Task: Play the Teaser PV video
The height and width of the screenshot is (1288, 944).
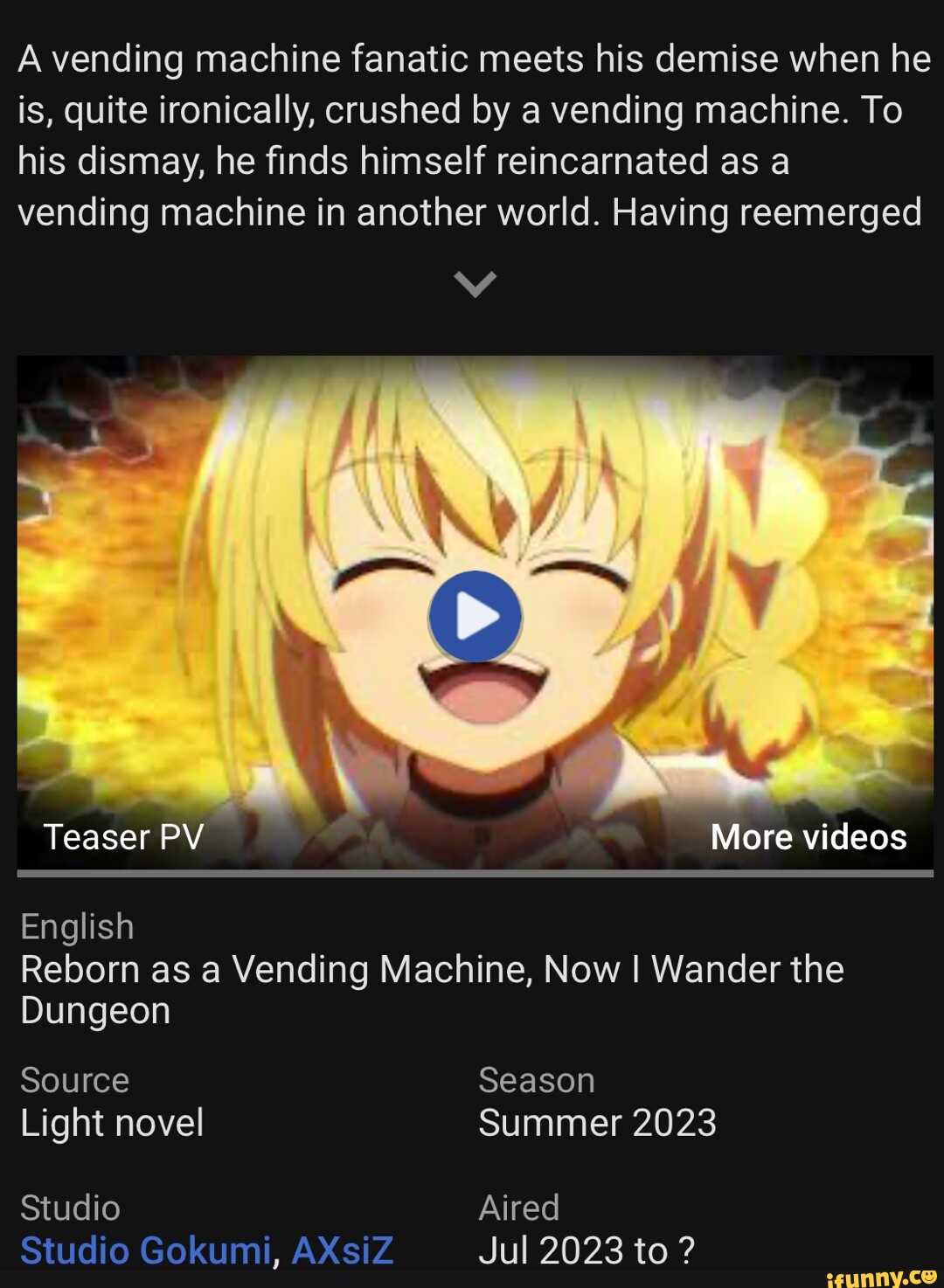Action: coord(475,616)
